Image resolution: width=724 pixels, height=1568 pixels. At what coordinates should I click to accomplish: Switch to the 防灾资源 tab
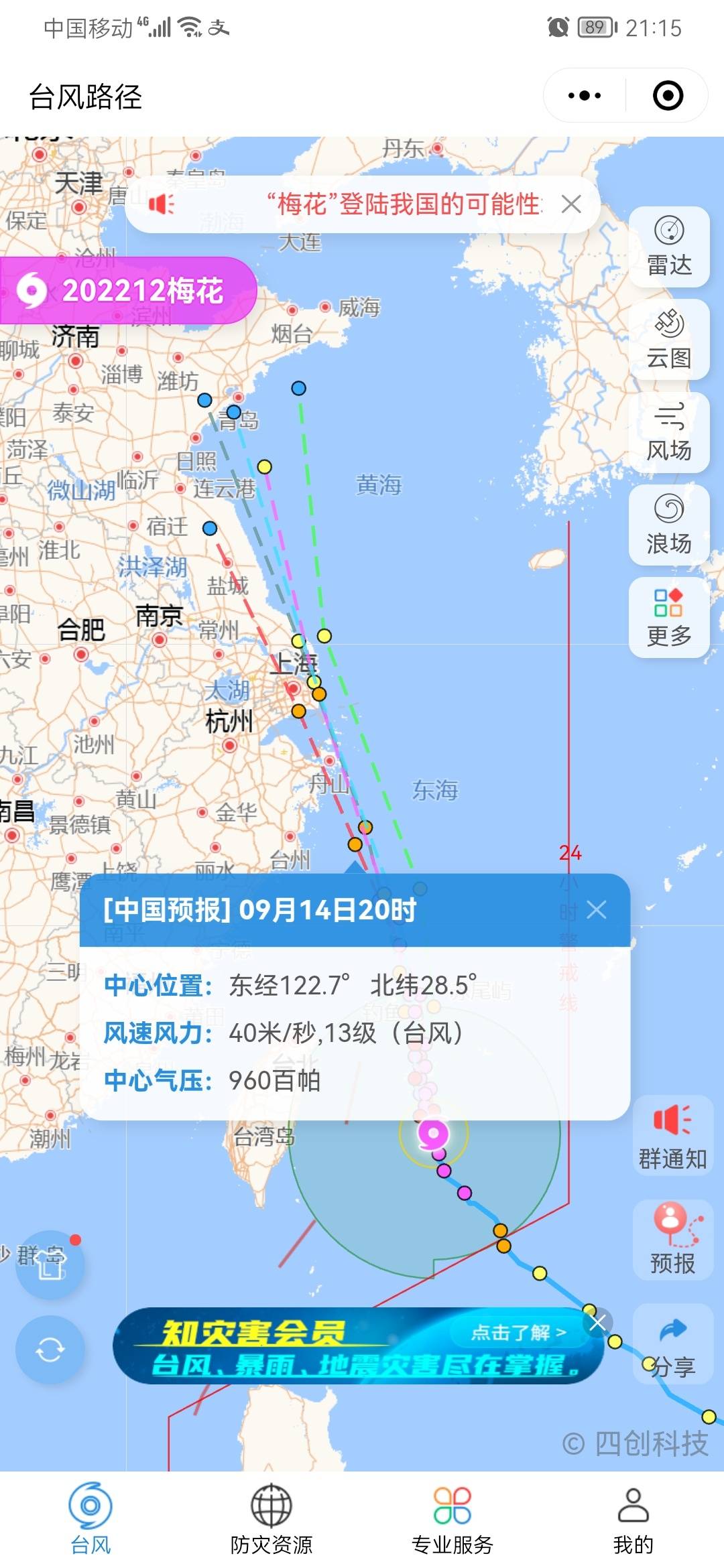(271, 1518)
